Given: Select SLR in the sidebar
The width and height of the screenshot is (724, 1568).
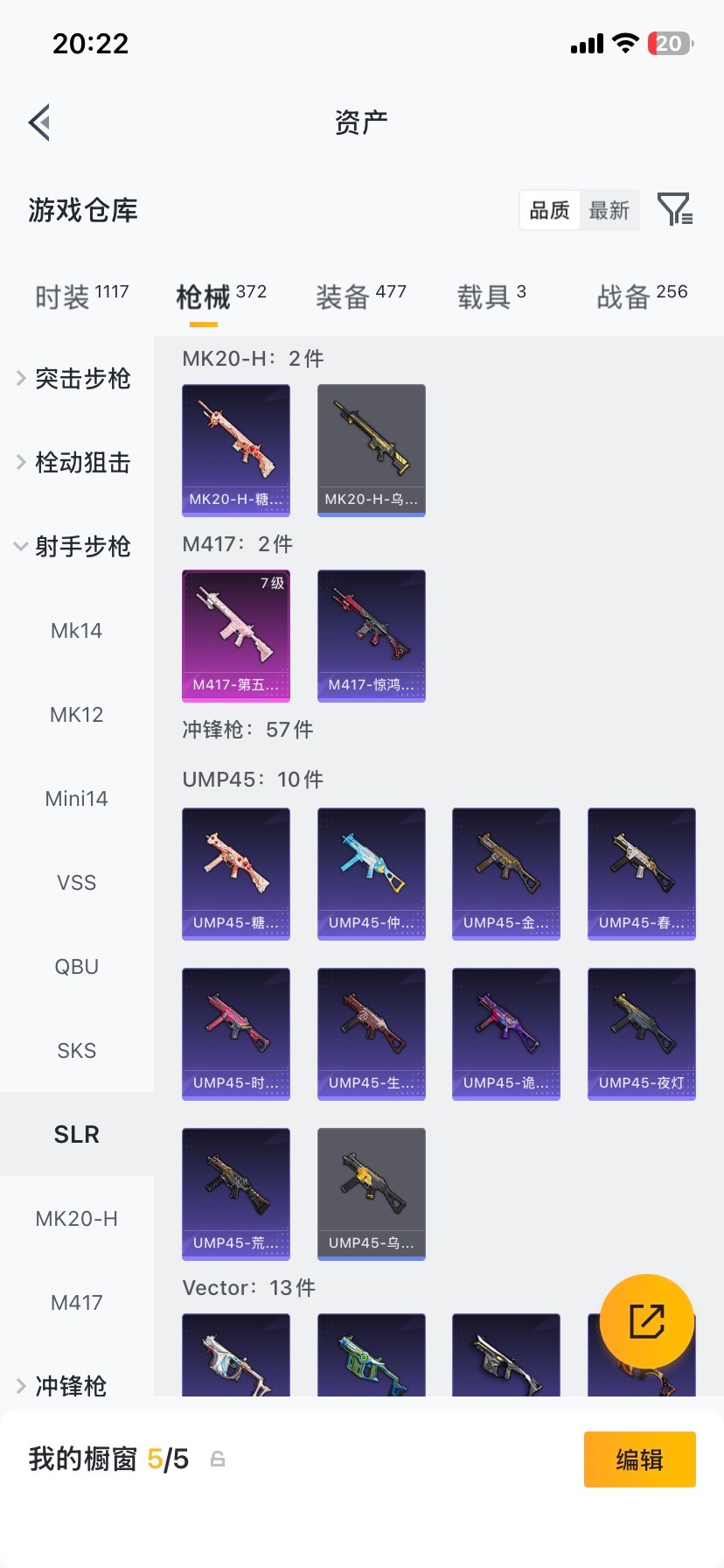Looking at the screenshot, I should 76,1134.
